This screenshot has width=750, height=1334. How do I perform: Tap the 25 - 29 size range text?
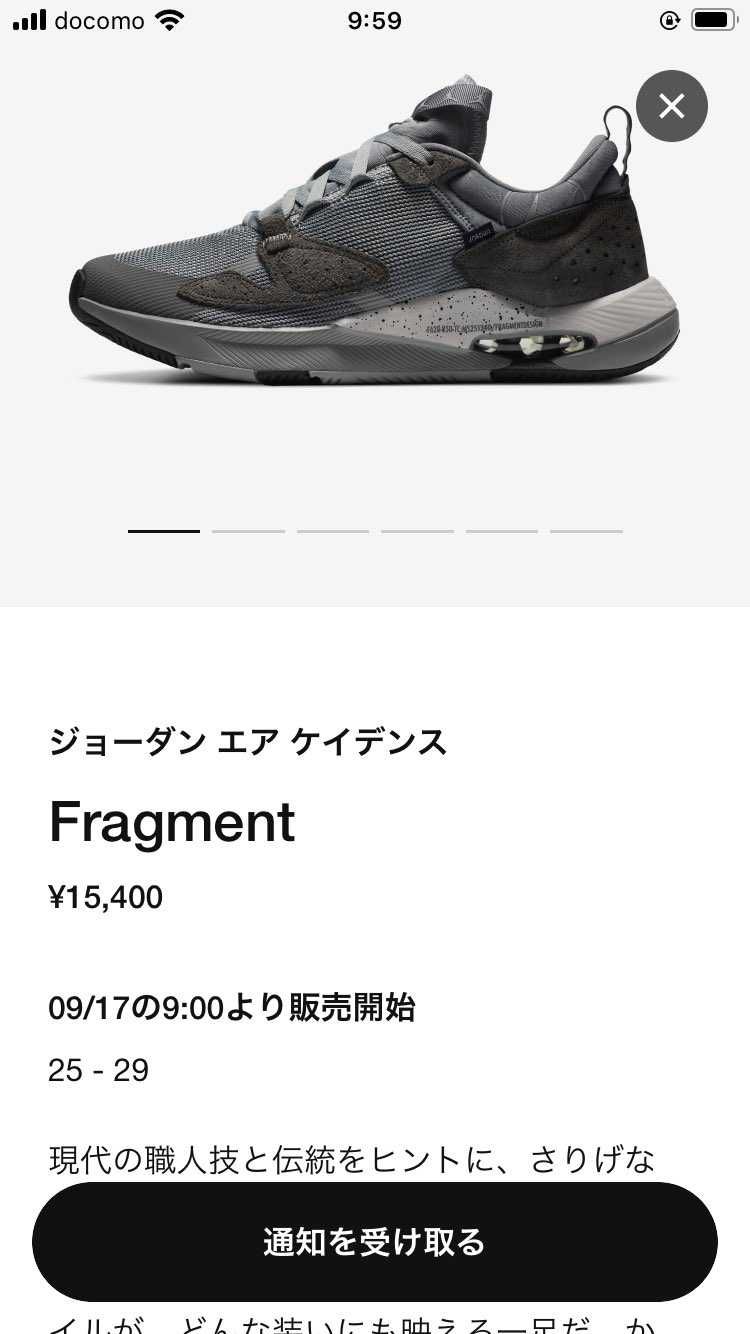coord(98,1070)
